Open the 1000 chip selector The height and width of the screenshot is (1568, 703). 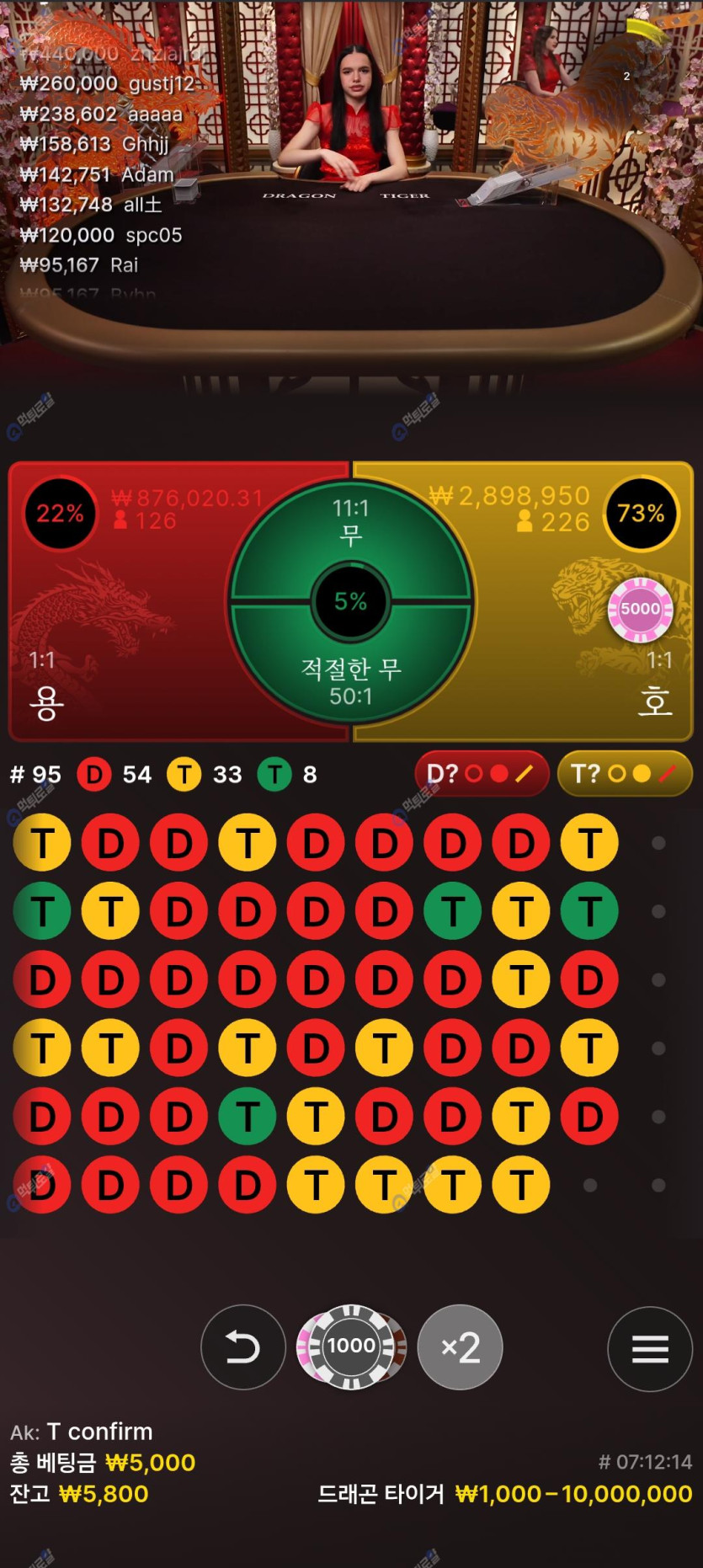(x=351, y=1347)
